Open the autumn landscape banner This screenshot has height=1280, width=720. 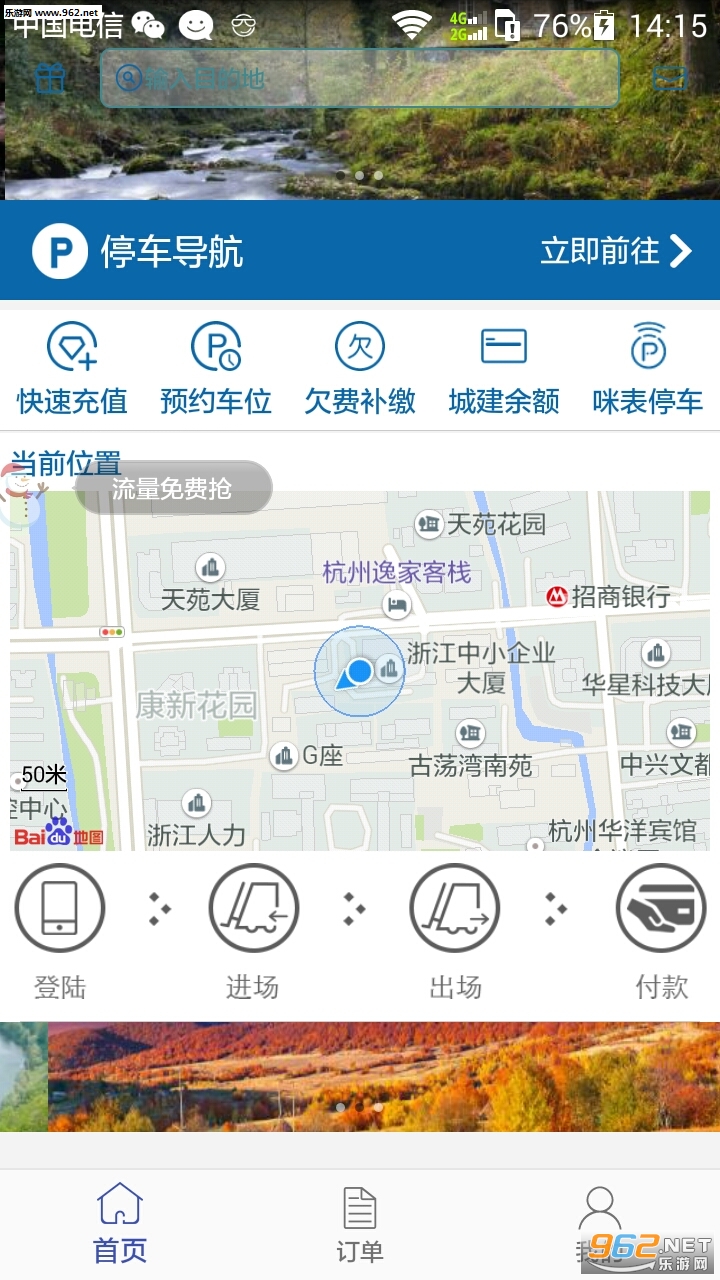[x=360, y=1076]
